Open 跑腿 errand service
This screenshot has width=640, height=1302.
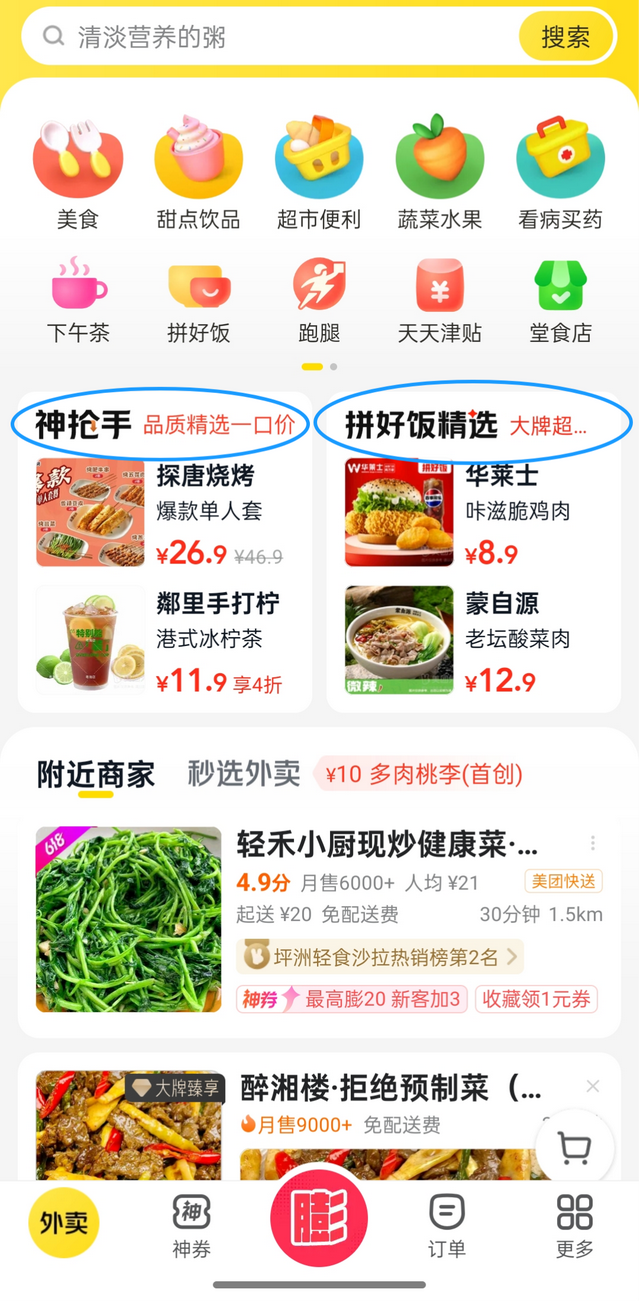tap(319, 298)
